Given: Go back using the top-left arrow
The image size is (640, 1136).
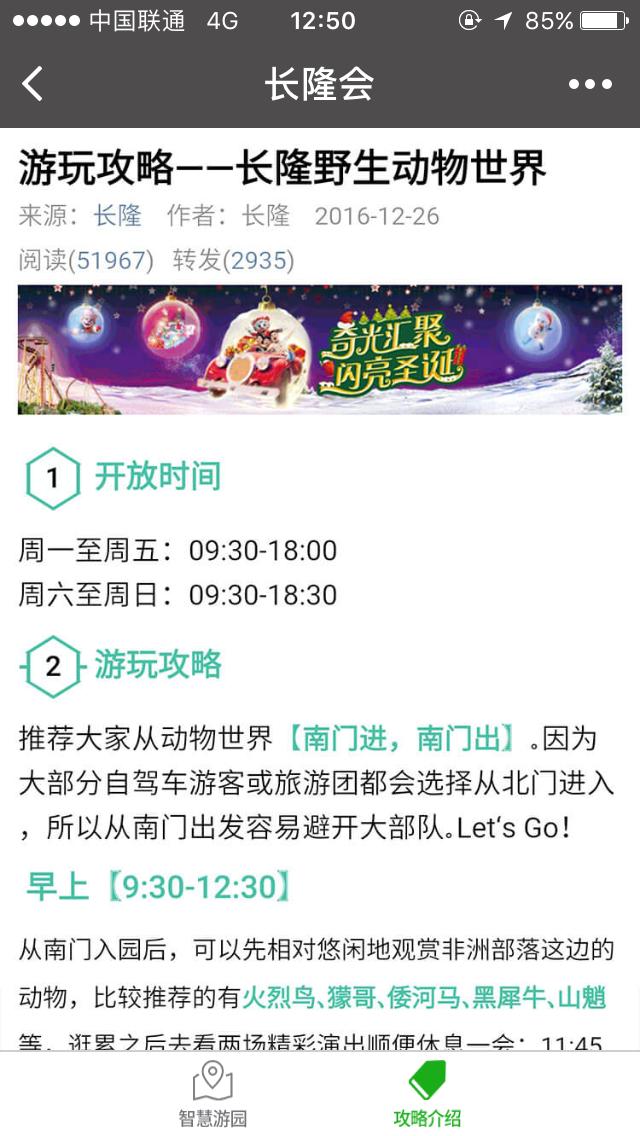Looking at the screenshot, I should click(x=33, y=84).
